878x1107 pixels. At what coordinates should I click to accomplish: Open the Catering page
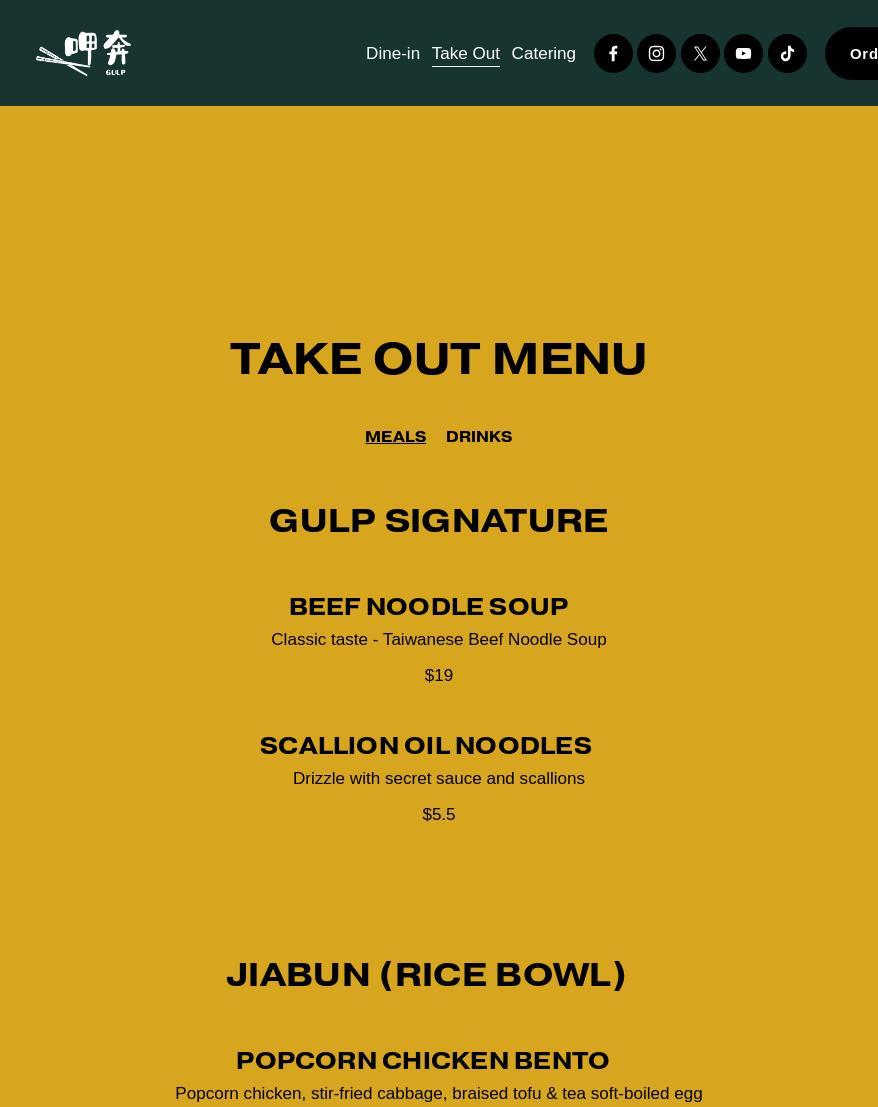(x=543, y=53)
